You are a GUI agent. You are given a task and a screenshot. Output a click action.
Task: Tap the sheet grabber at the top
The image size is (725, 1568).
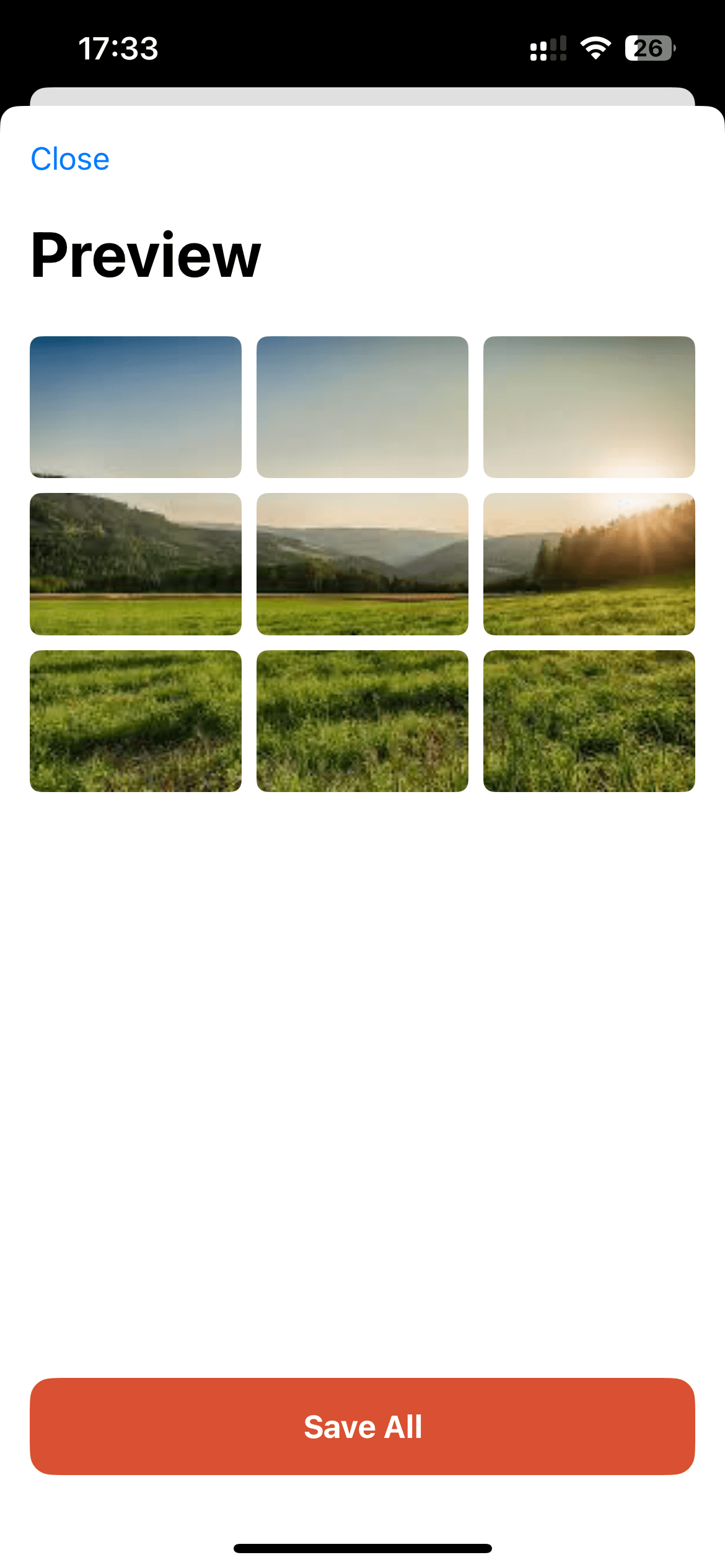(x=362, y=96)
